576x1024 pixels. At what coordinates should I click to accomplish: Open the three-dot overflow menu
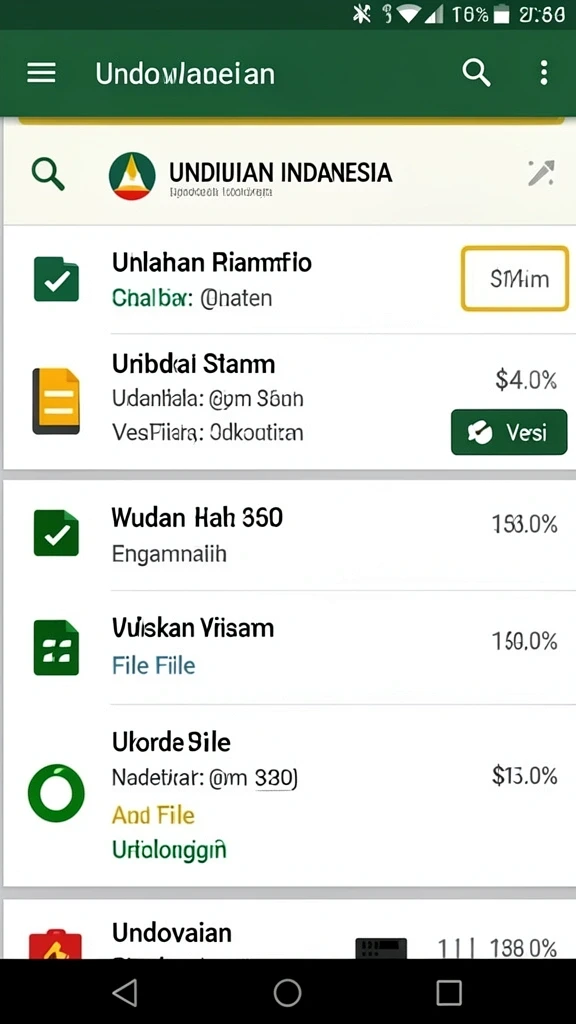coord(543,73)
